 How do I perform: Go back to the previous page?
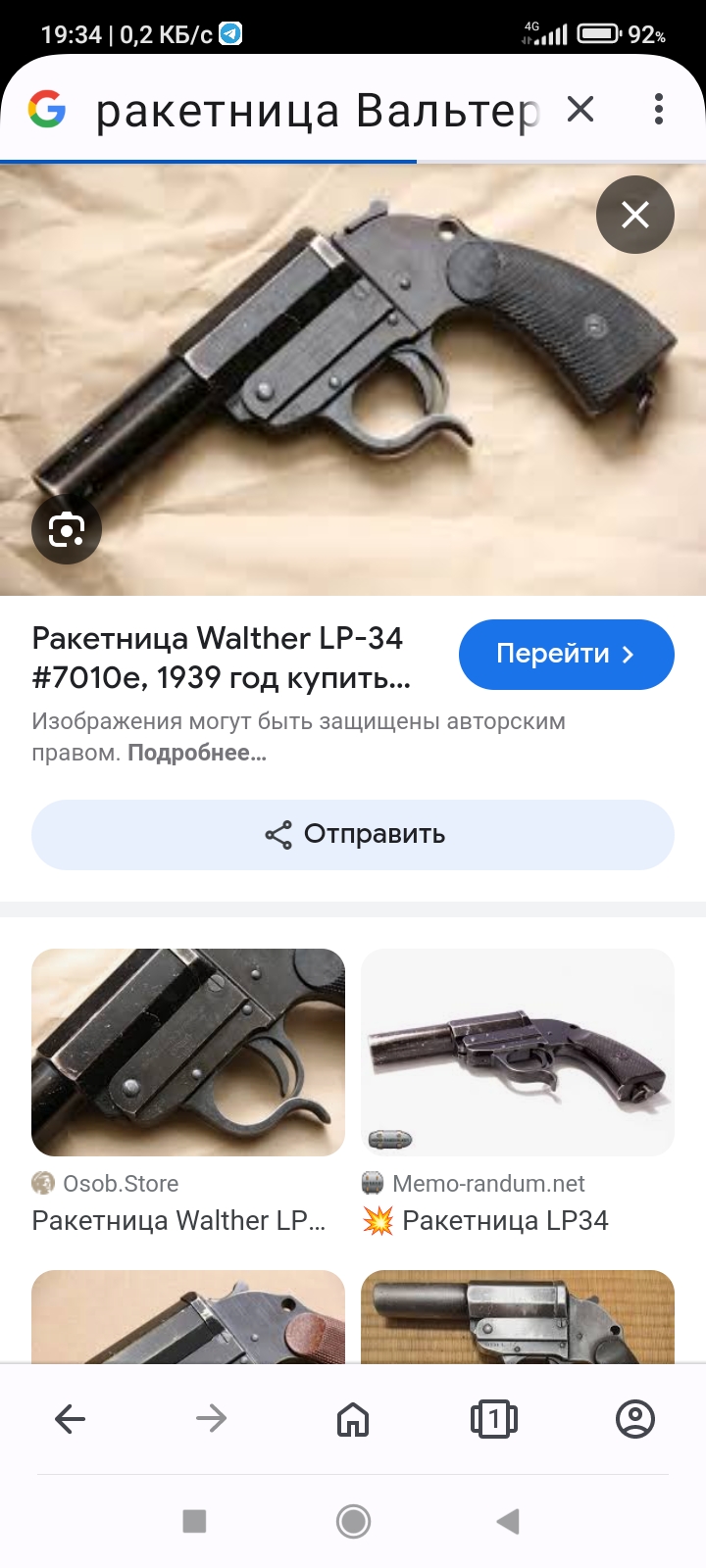(x=71, y=1418)
